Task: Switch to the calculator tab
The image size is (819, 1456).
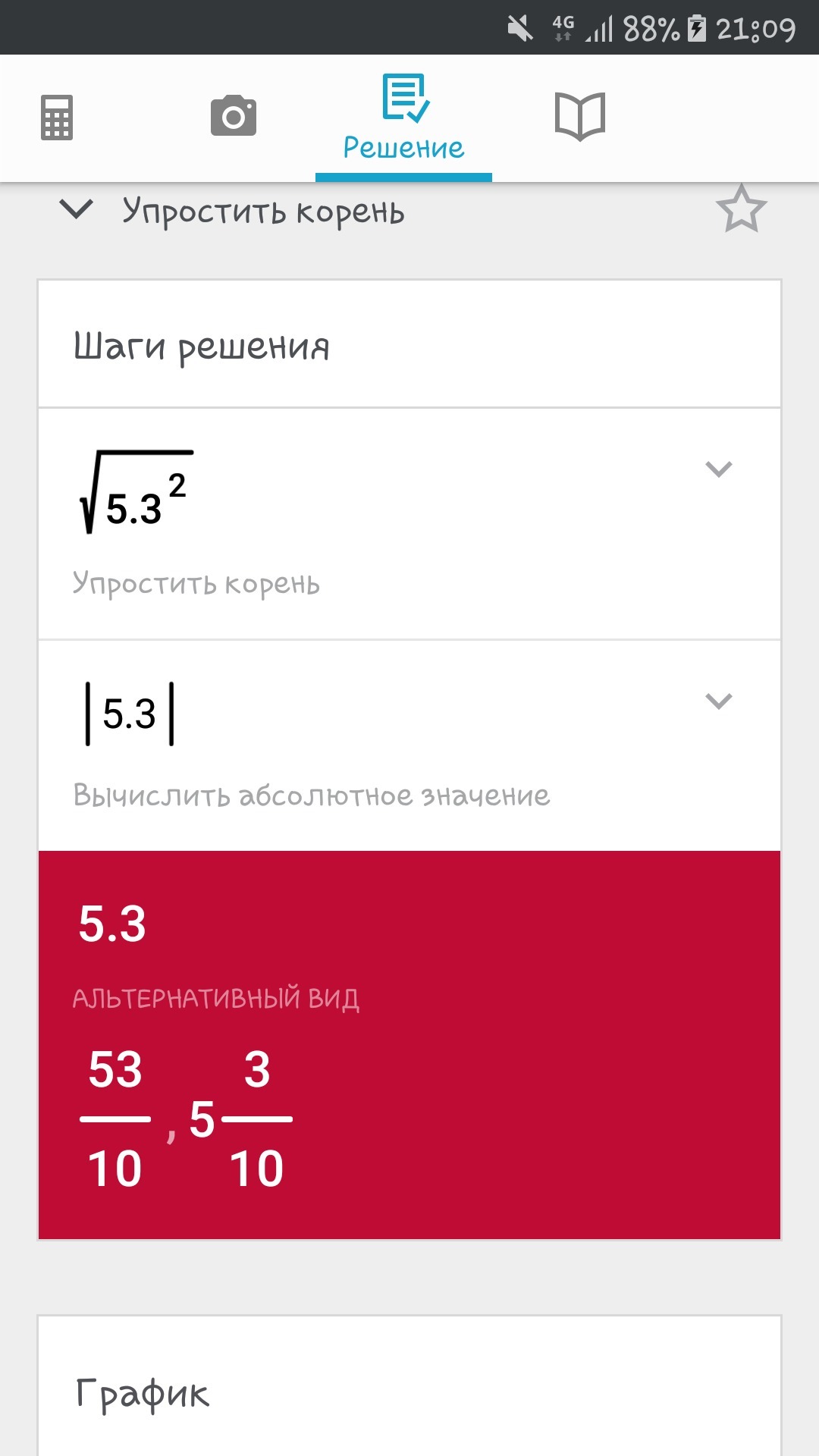Action: (x=57, y=118)
